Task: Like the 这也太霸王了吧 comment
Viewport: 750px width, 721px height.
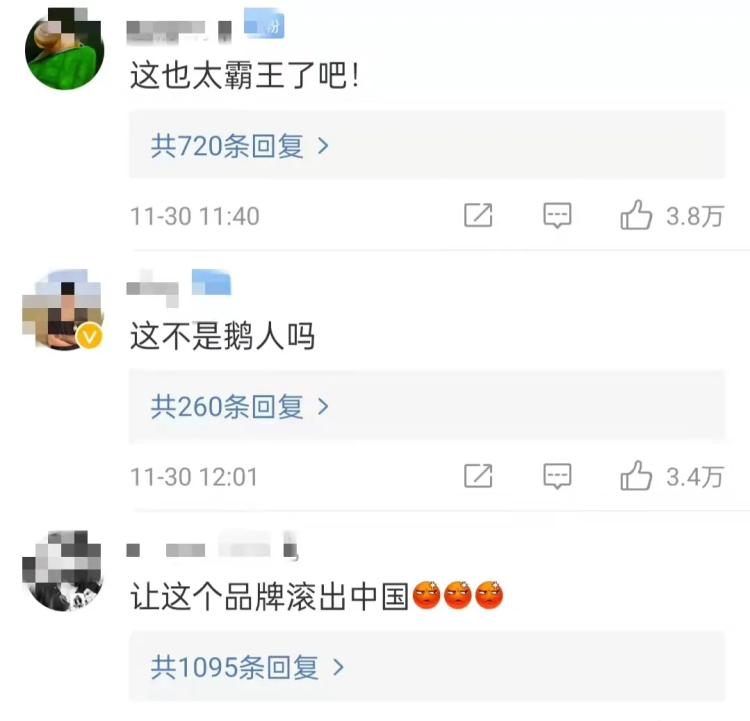Action: (636, 215)
